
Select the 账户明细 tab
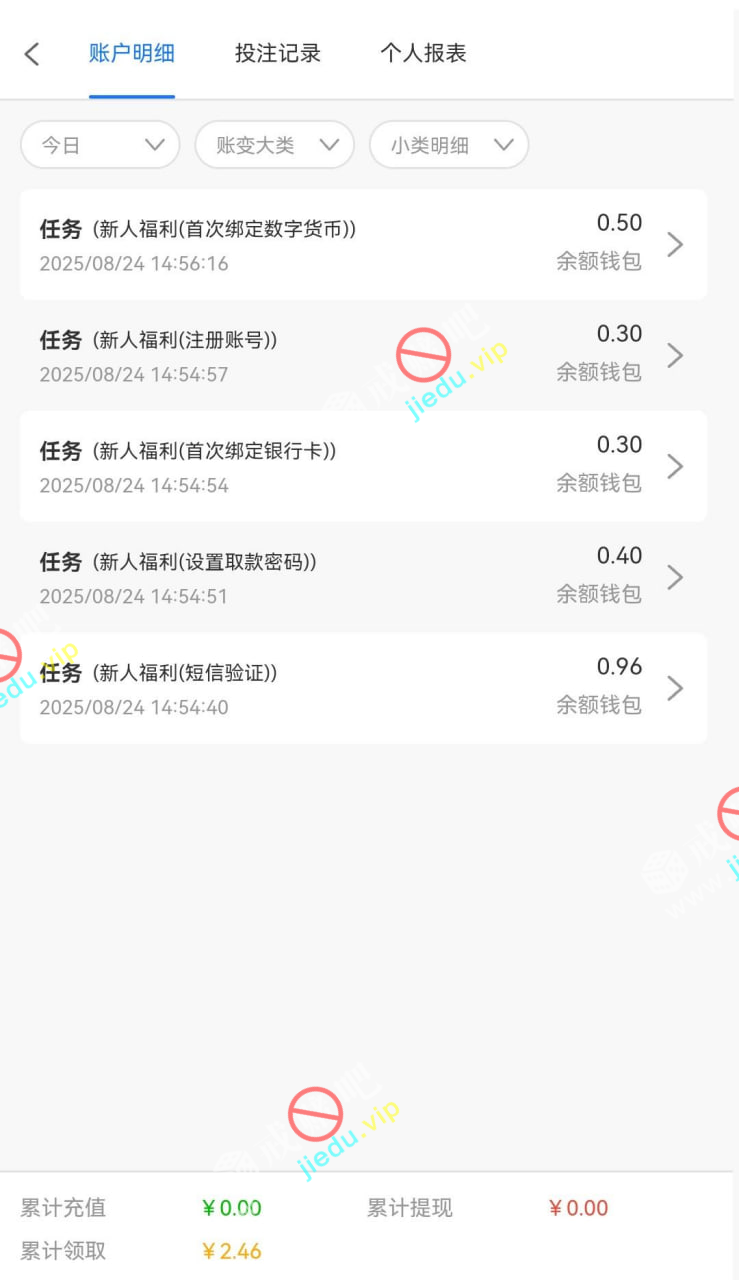(x=132, y=54)
